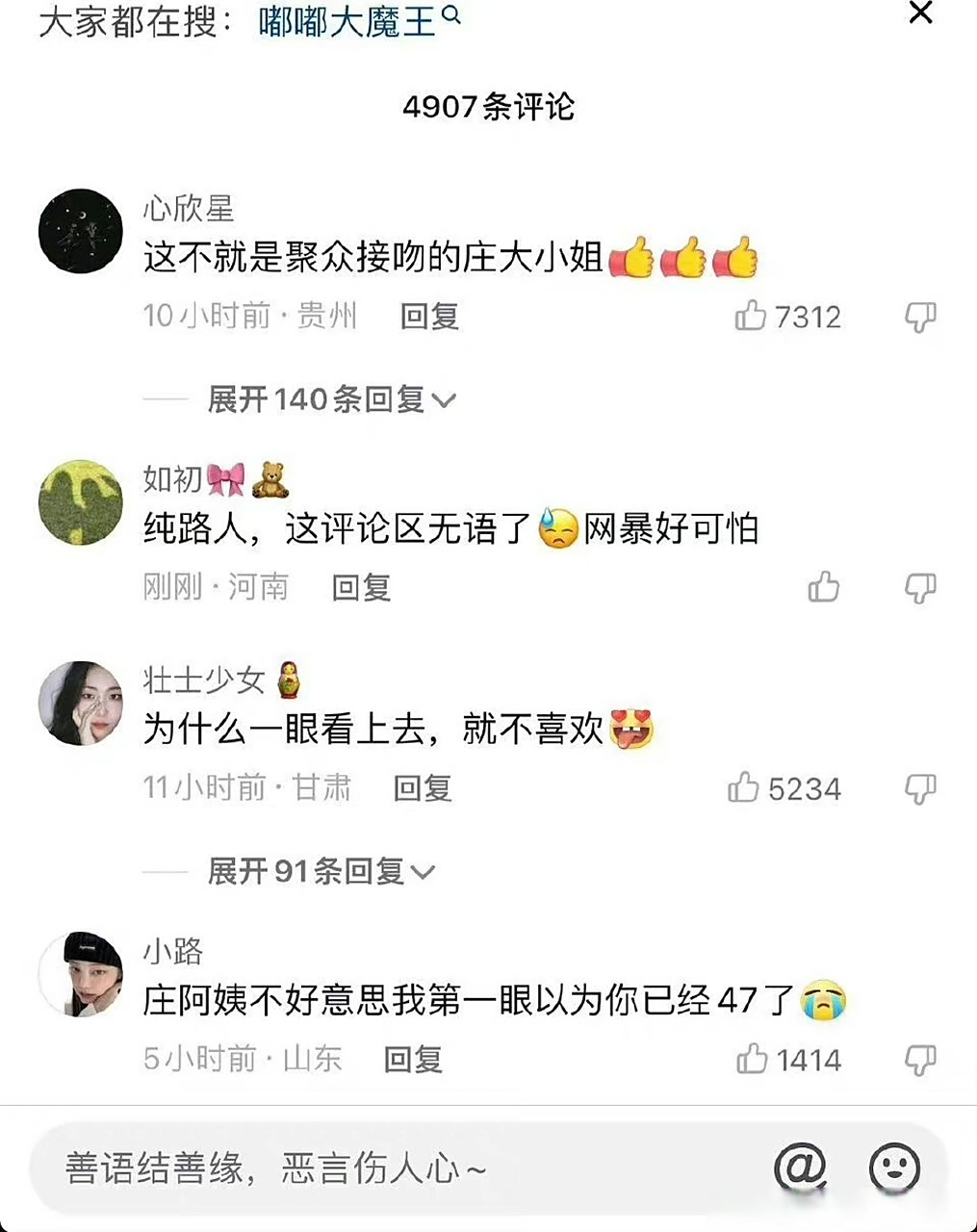Viewport: 977px width, 1232px height.
Task: Reply to 小路's comment
Action: coord(413,1059)
